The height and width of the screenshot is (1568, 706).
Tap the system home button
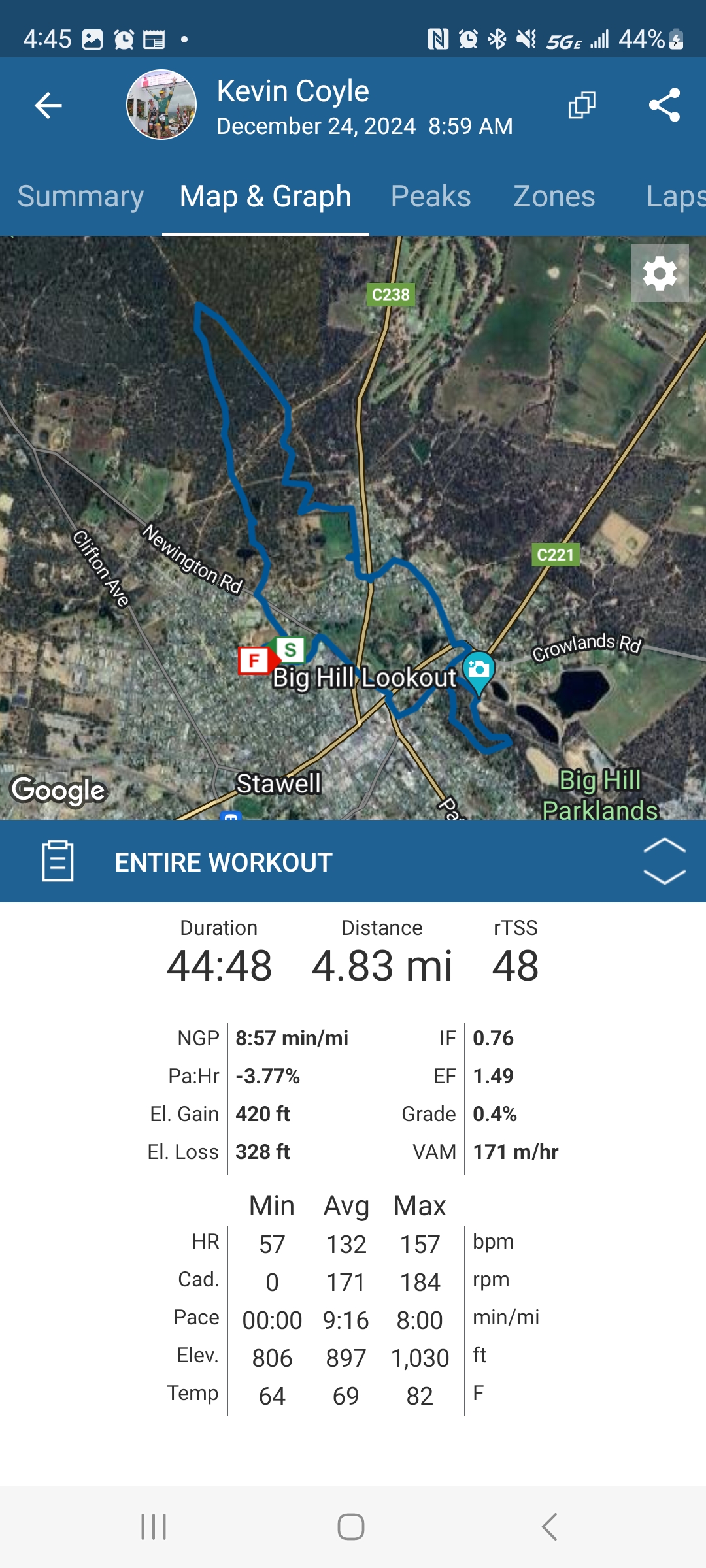click(x=351, y=1527)
